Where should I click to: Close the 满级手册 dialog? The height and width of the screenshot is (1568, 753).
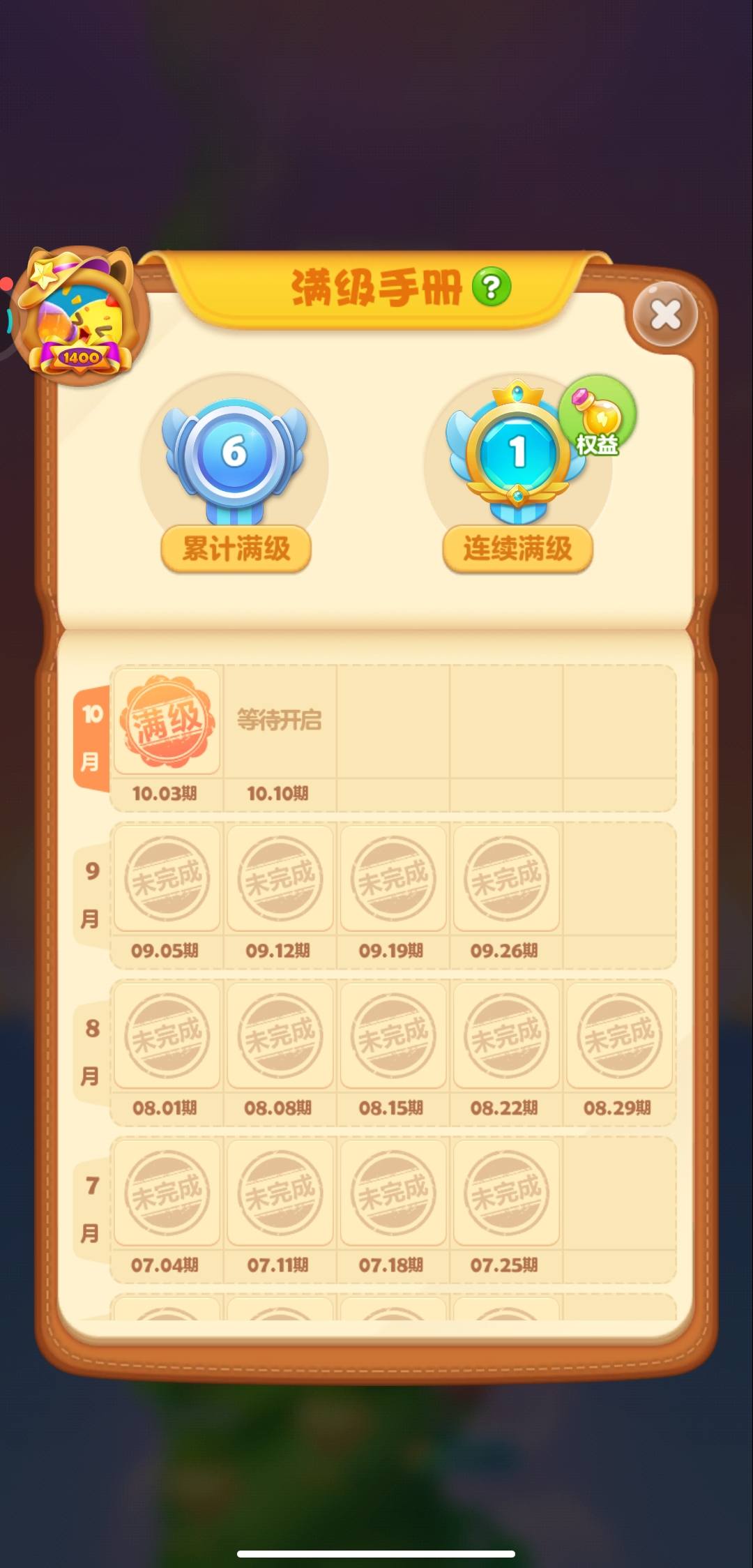tap(665, 315)
